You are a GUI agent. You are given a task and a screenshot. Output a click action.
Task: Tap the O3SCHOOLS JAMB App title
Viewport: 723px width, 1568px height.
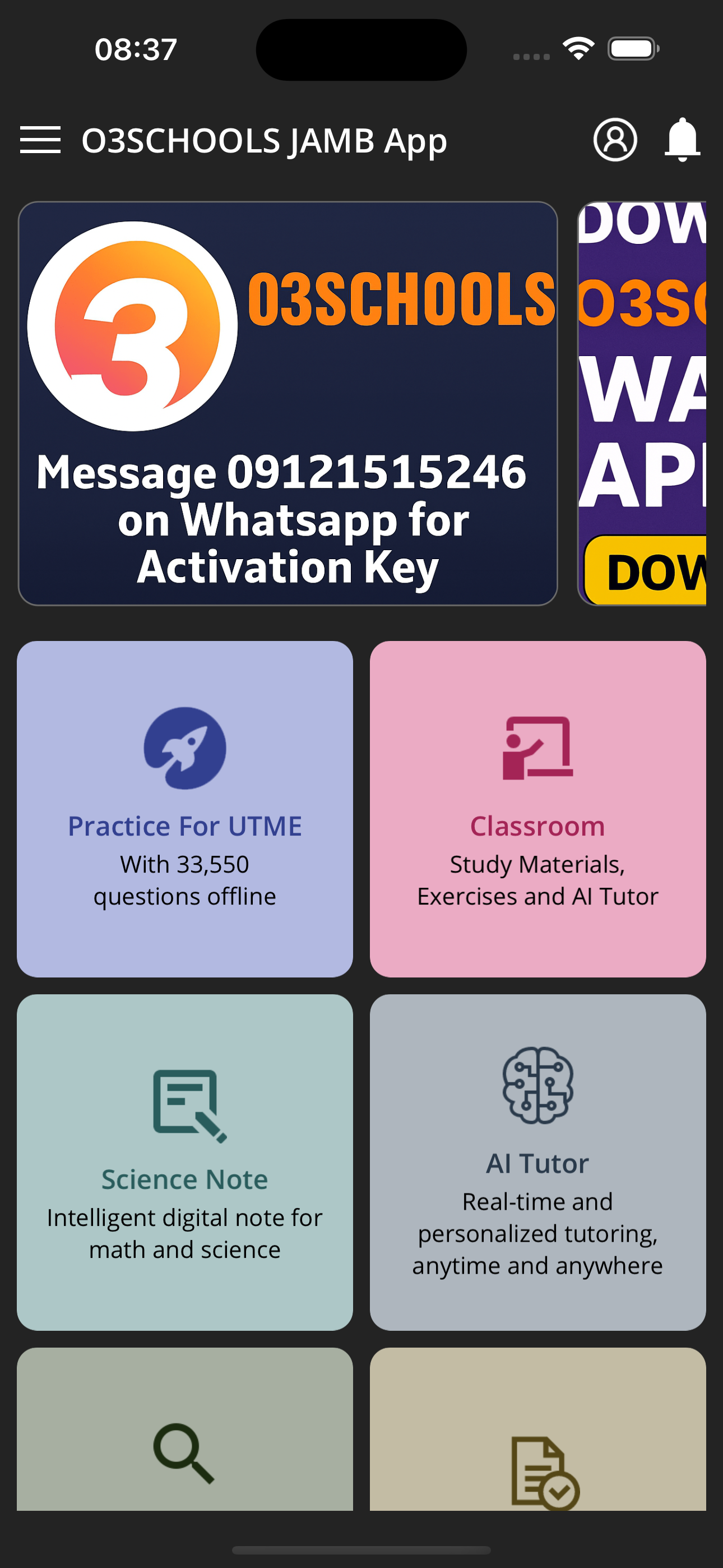[263, 140]
